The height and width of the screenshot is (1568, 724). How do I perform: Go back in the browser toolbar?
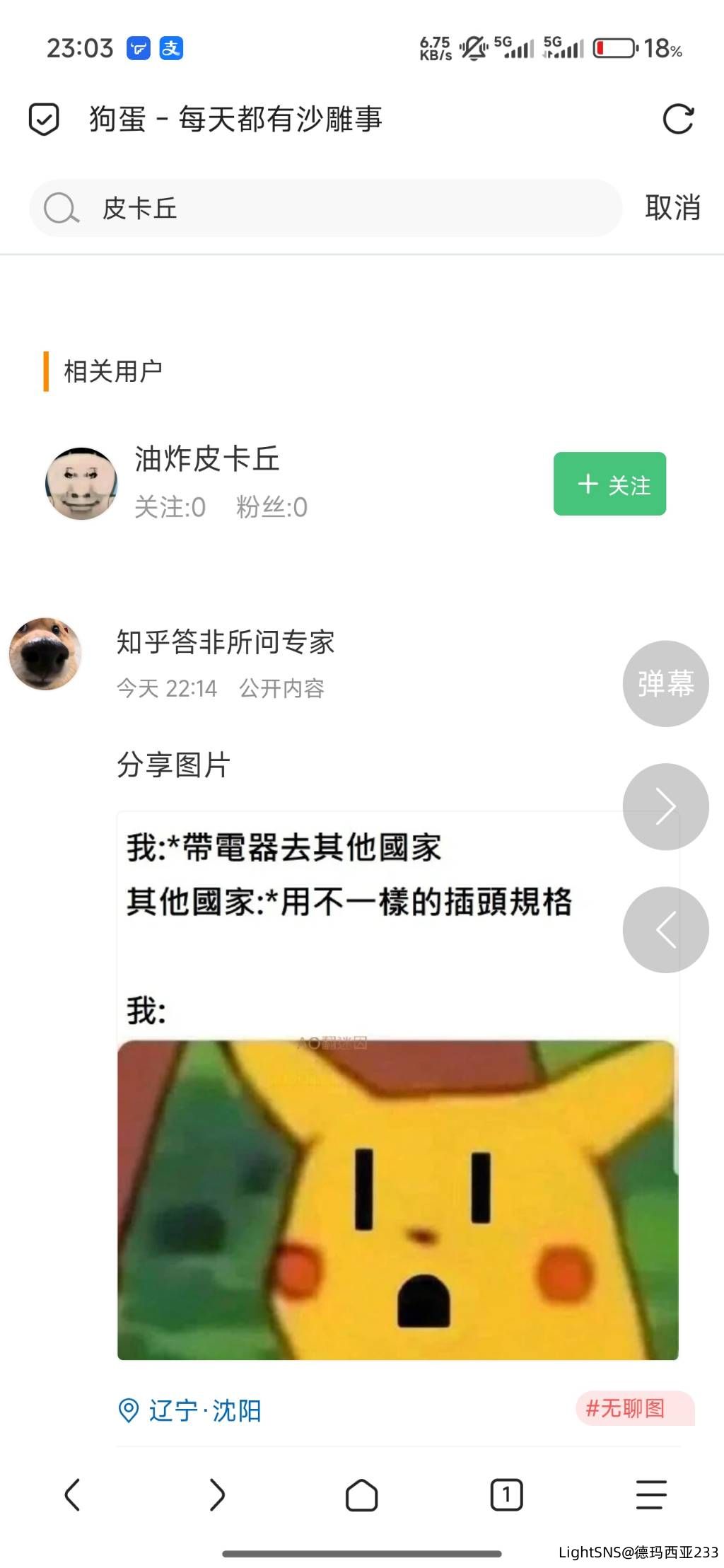pyautogui.click(x=72, y=1495)
